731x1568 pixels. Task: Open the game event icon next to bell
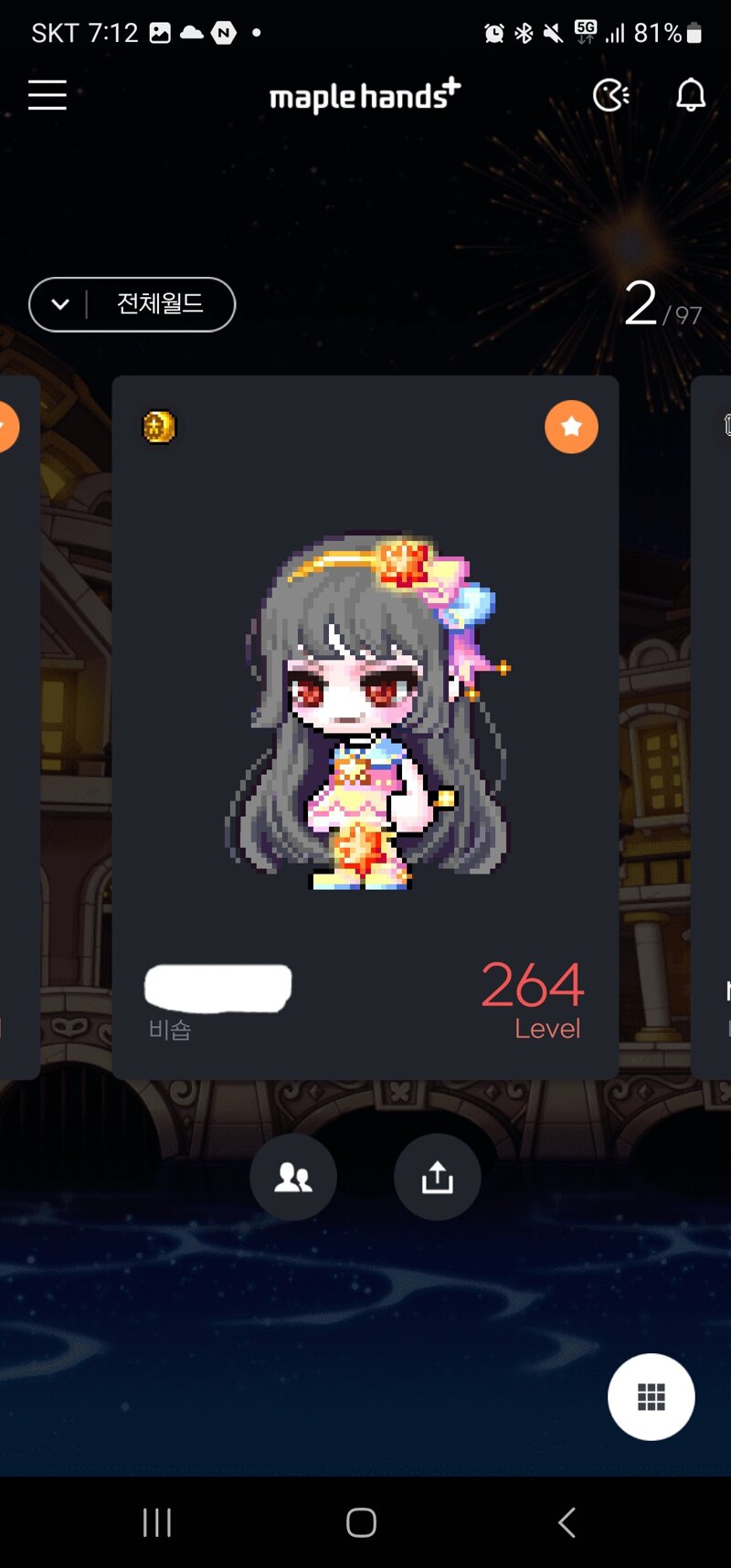pyautogui.click(x=610, y=95)
